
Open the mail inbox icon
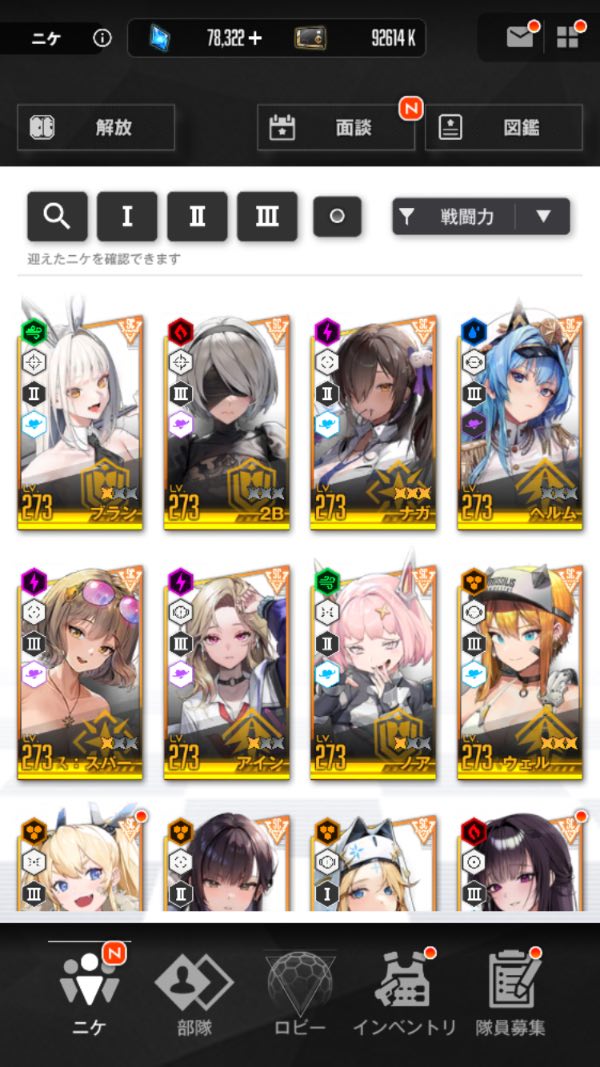click(x=520, y=37)
